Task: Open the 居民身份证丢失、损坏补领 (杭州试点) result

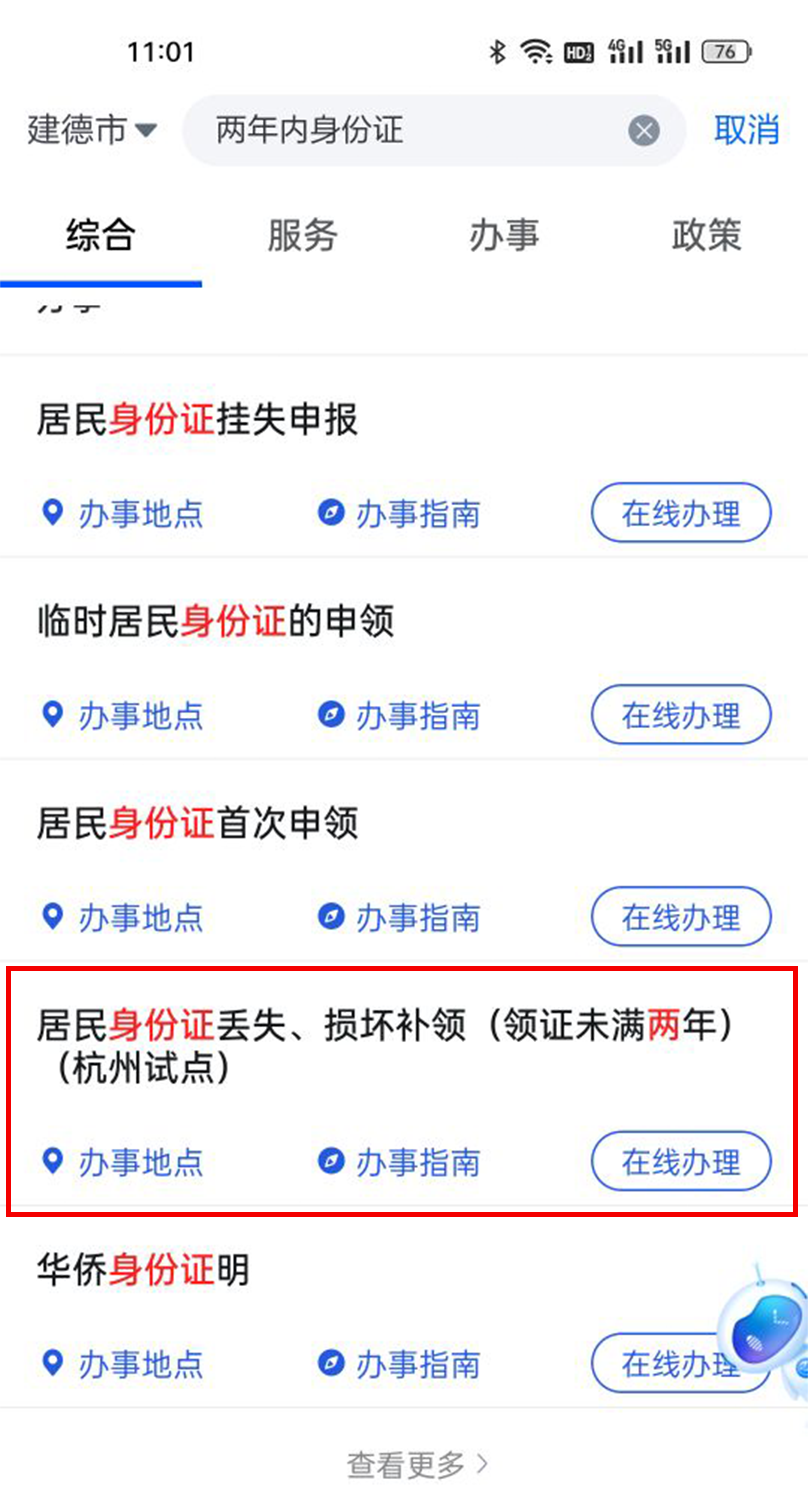Action: 385,1046
